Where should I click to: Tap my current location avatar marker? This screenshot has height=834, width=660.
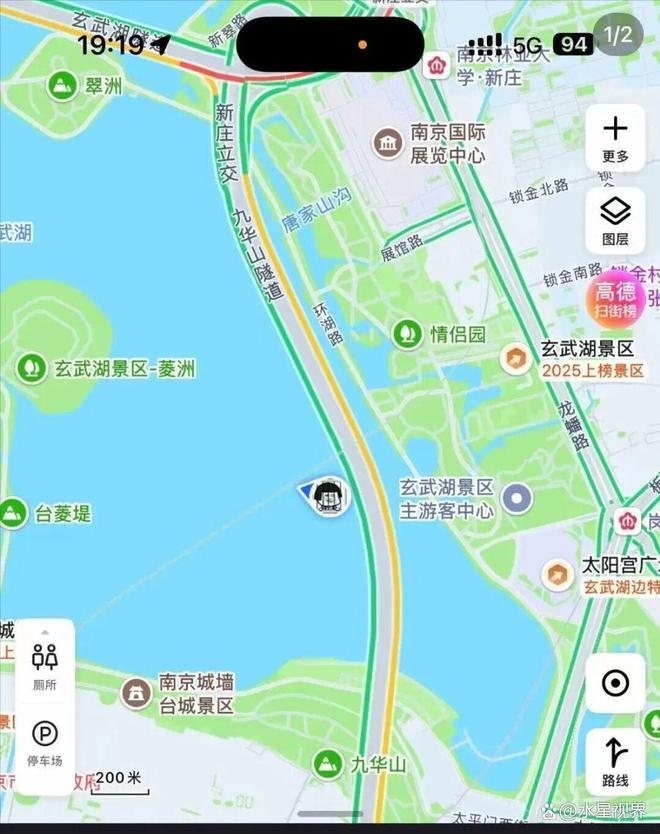pyautogui.click(x=328, y=494)
